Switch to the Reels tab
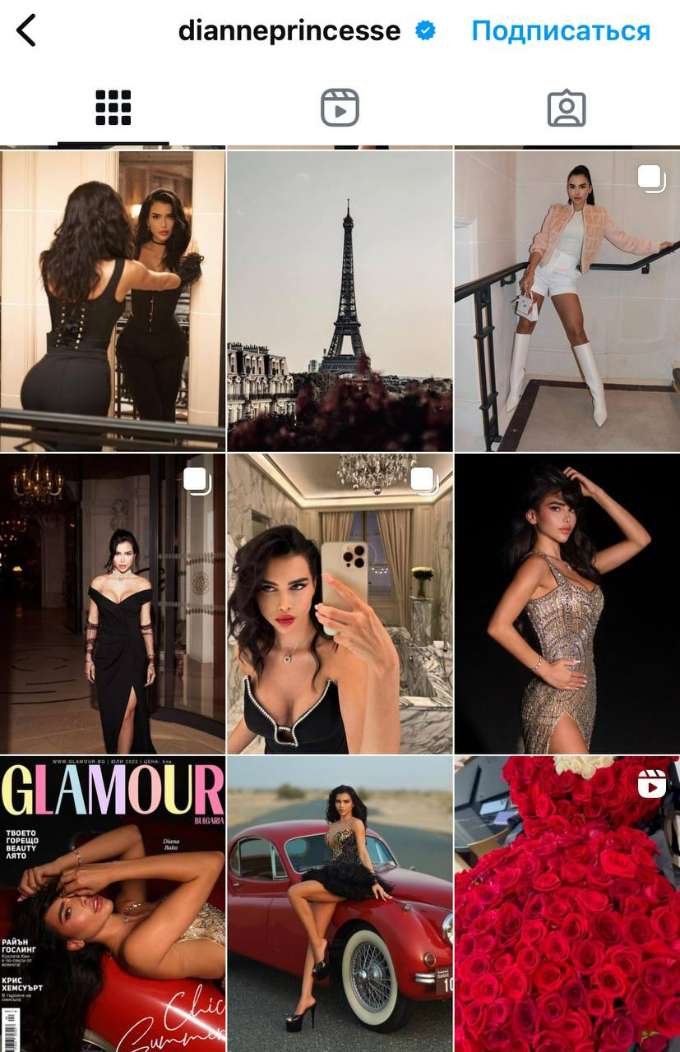The image size is (680, 1052). point(340,108)
